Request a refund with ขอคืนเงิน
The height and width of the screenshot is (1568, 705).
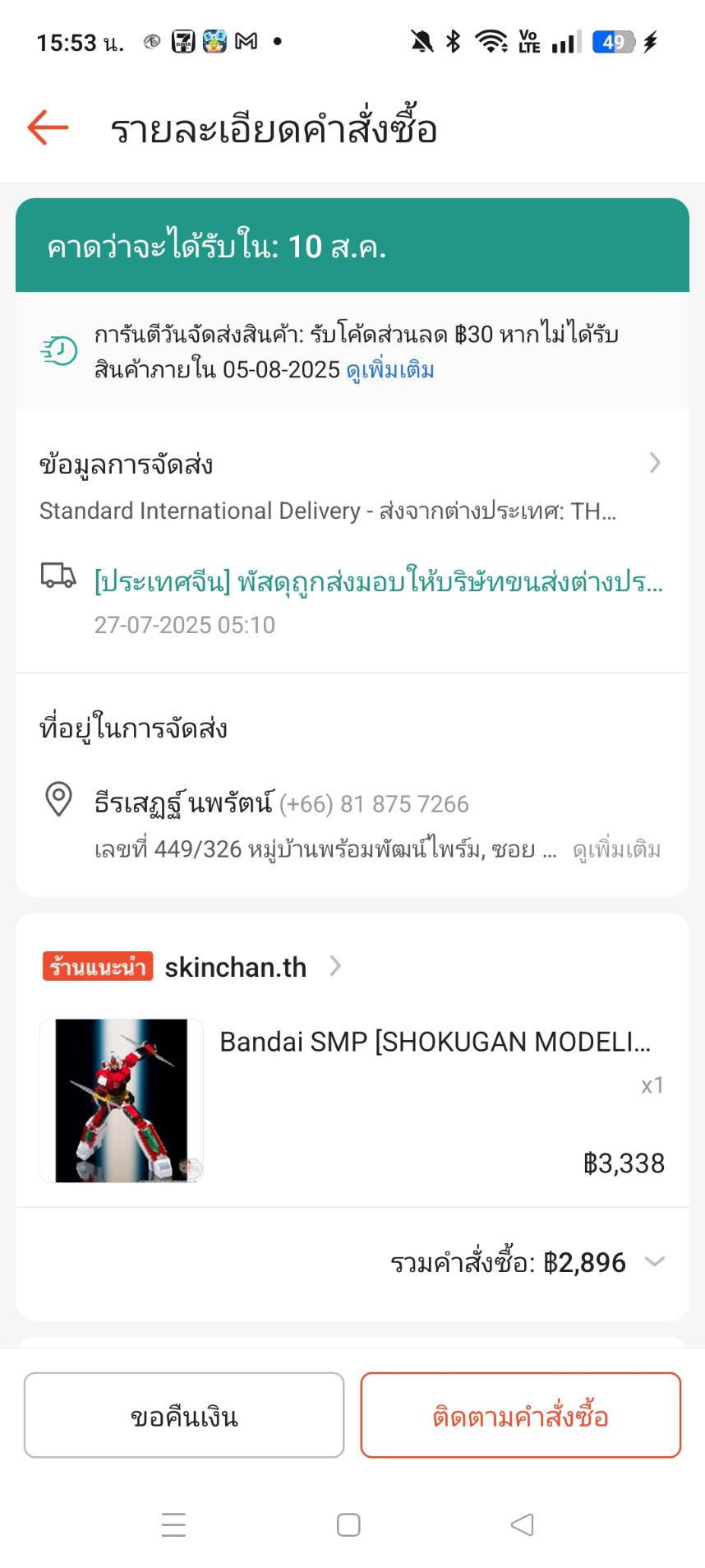click(184, 1415)
